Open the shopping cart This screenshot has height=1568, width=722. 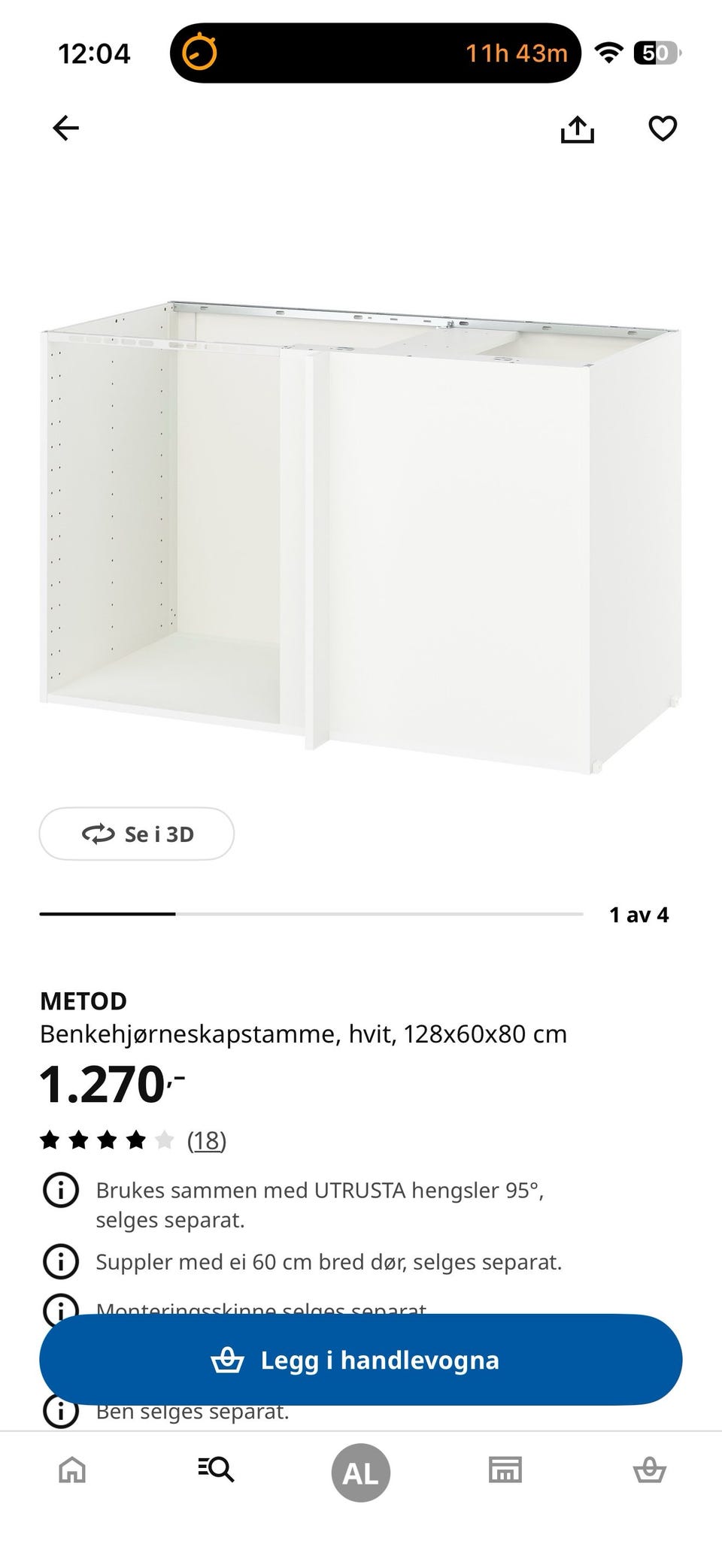coord(649,1471)
